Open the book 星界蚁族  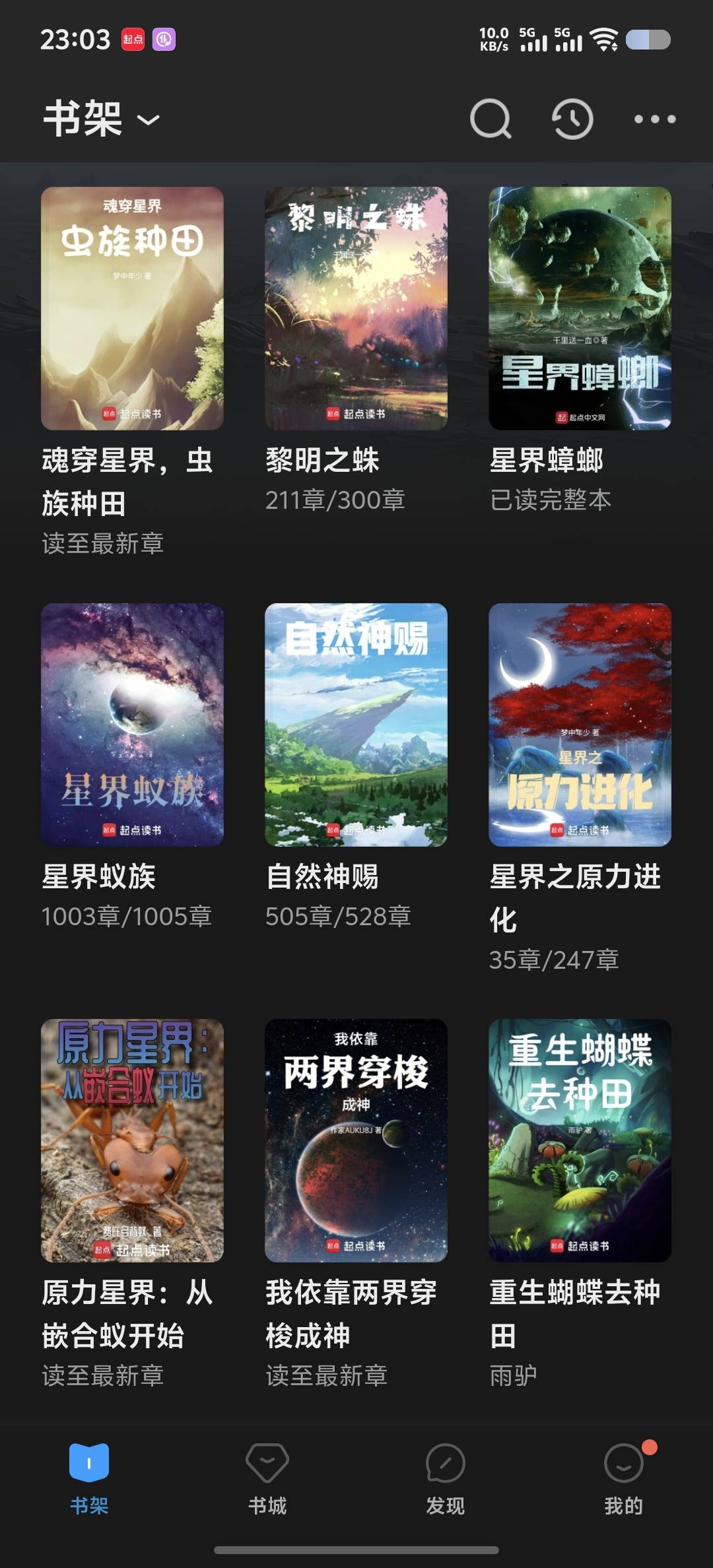(132, 725)
